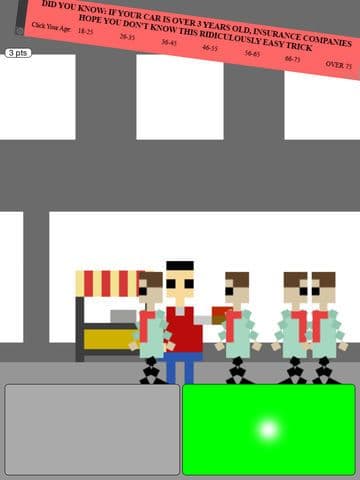The image size is (360, 480).
Task: Tap the bright green button
Action: pyautogui.click(x=269, y=429)
